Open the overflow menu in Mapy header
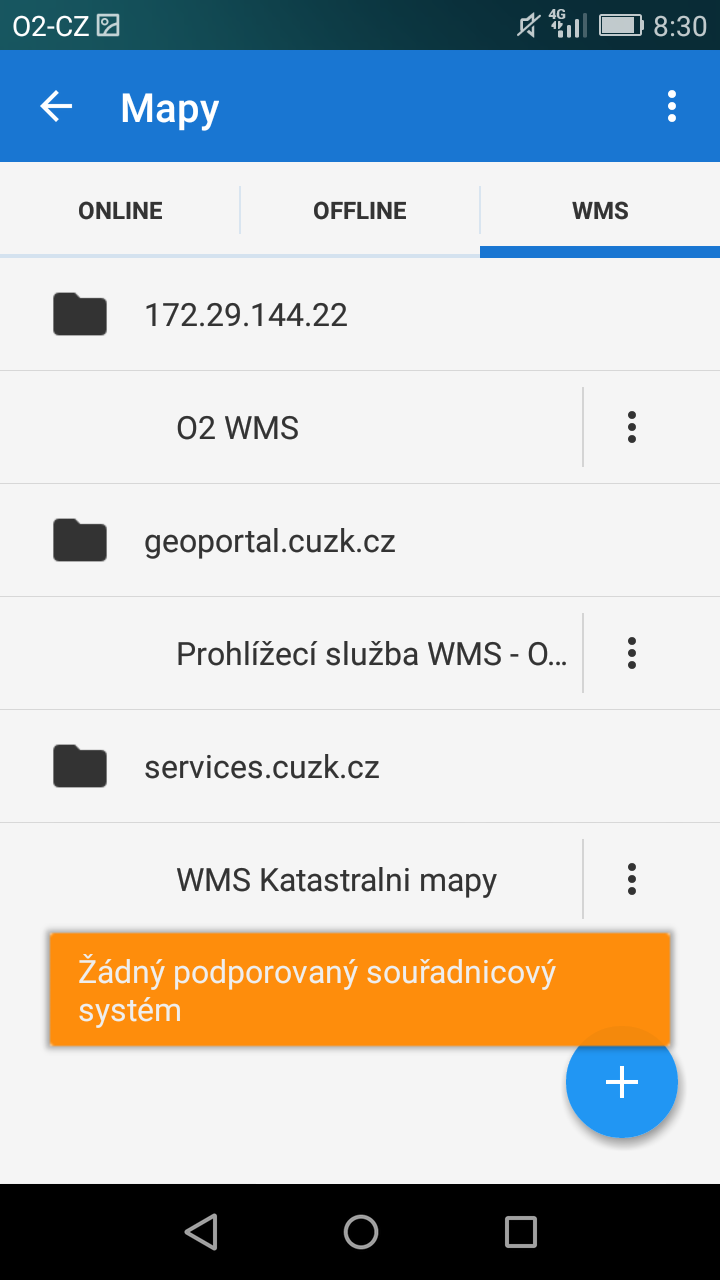720x1280 pixels. (671, 106)
